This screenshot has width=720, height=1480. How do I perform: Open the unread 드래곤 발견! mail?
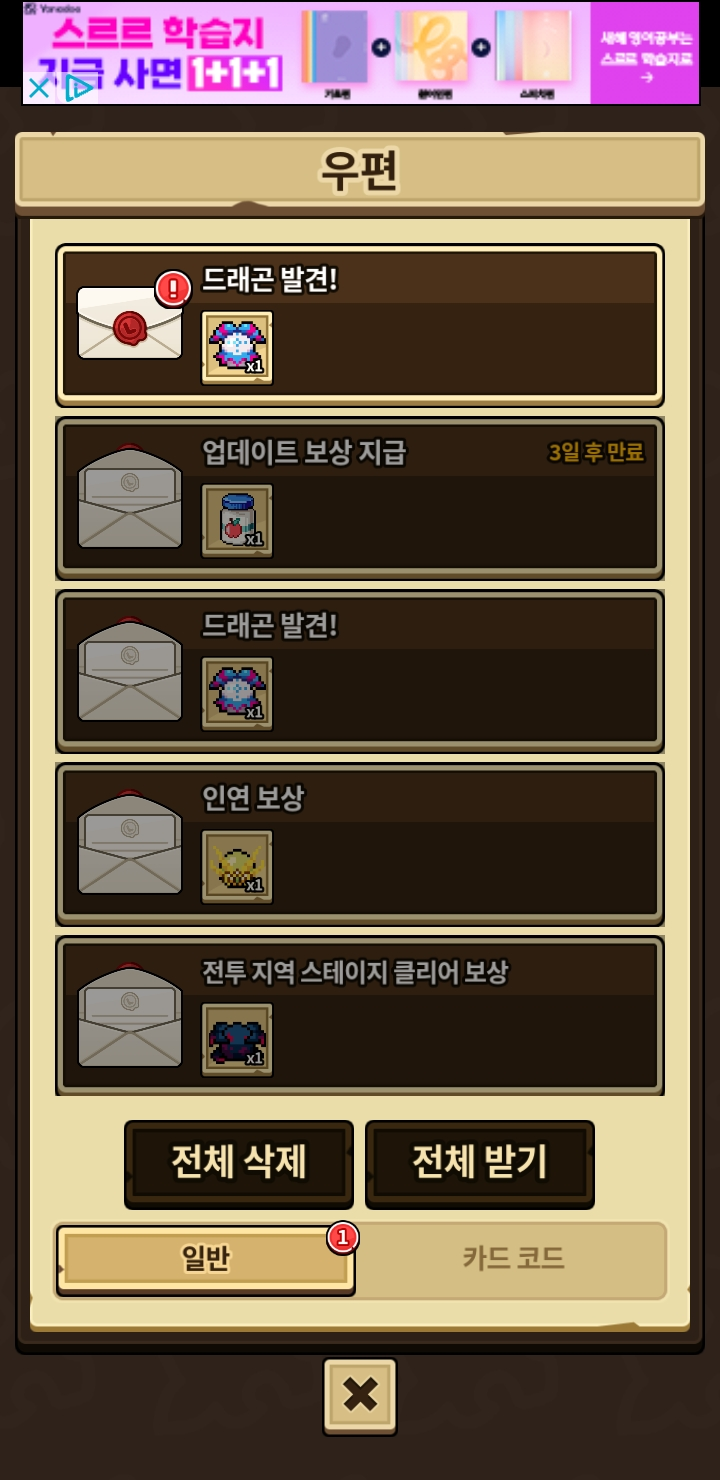[x=360, y=325]
